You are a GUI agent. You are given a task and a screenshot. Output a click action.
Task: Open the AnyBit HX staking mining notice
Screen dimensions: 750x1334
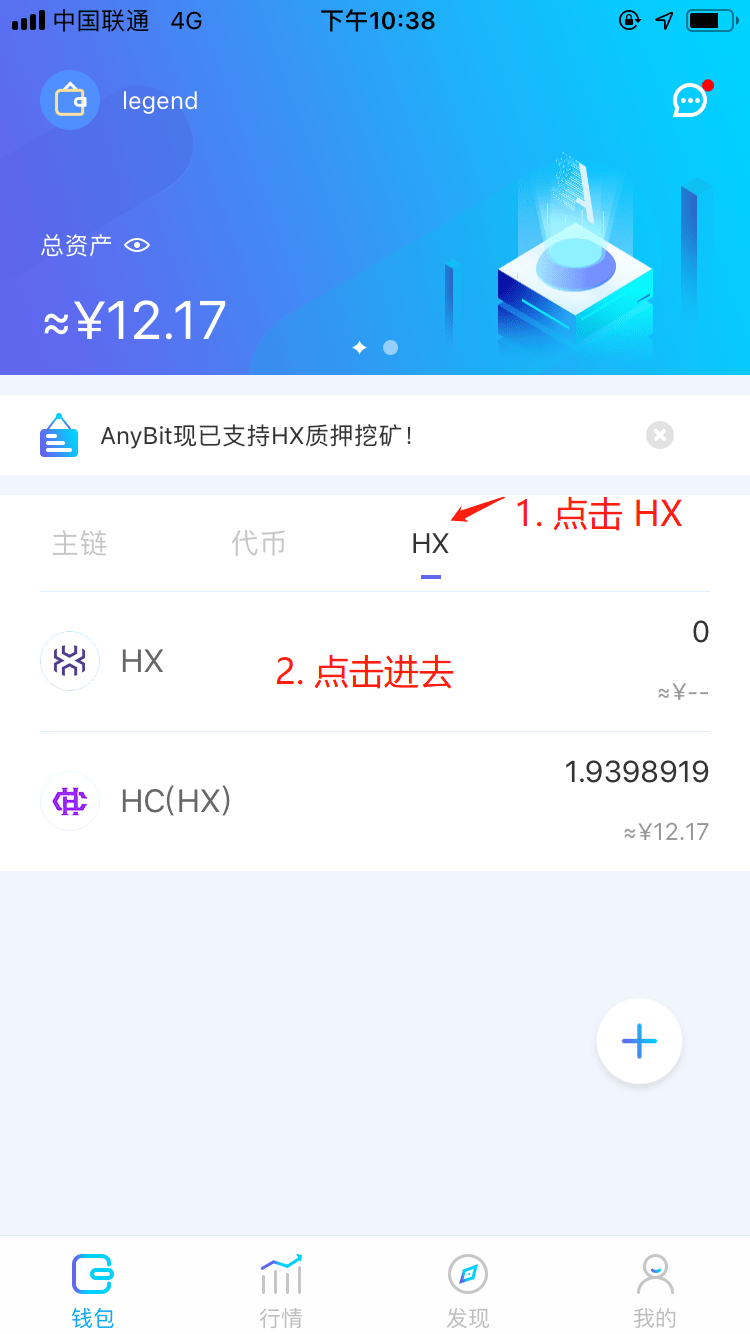[x=257, y=436]
